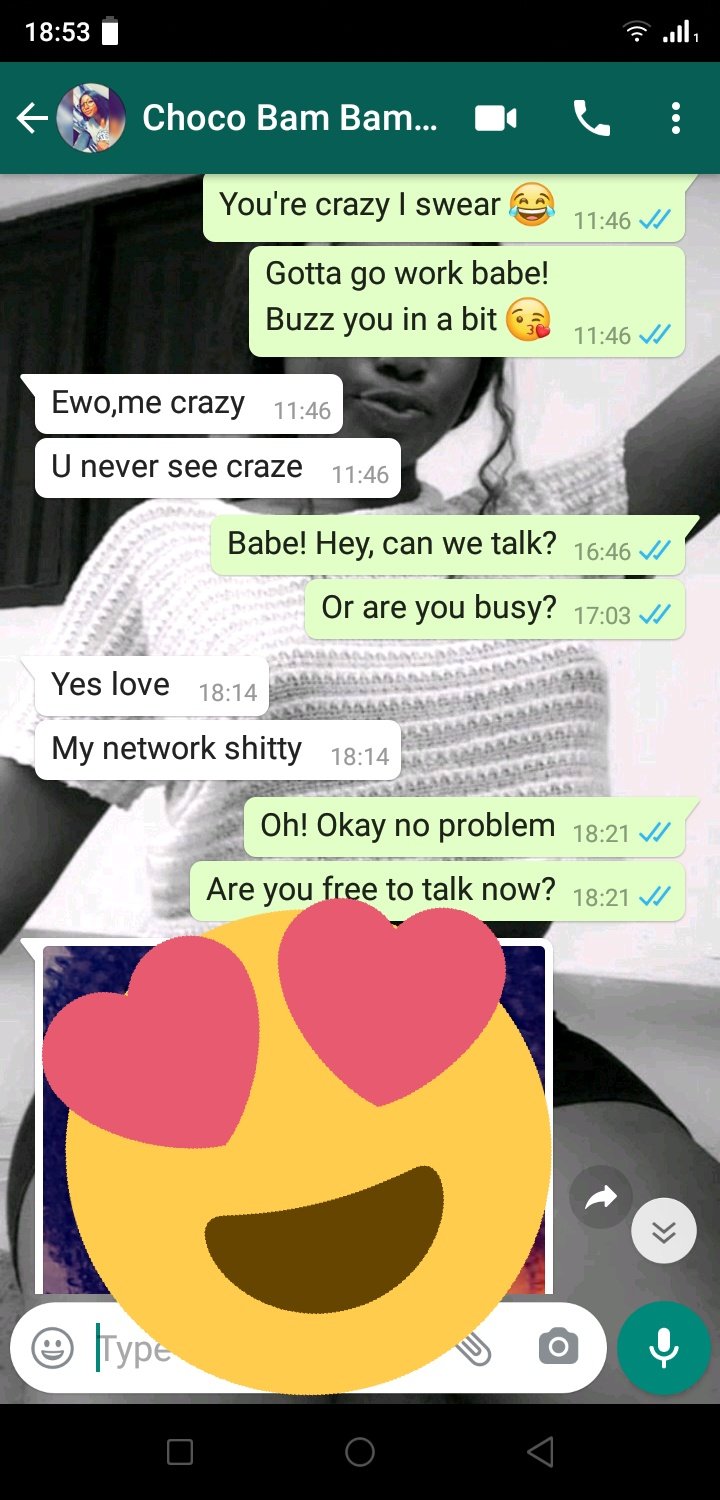
Task: Forward the received image
Action: (601, 1197)
